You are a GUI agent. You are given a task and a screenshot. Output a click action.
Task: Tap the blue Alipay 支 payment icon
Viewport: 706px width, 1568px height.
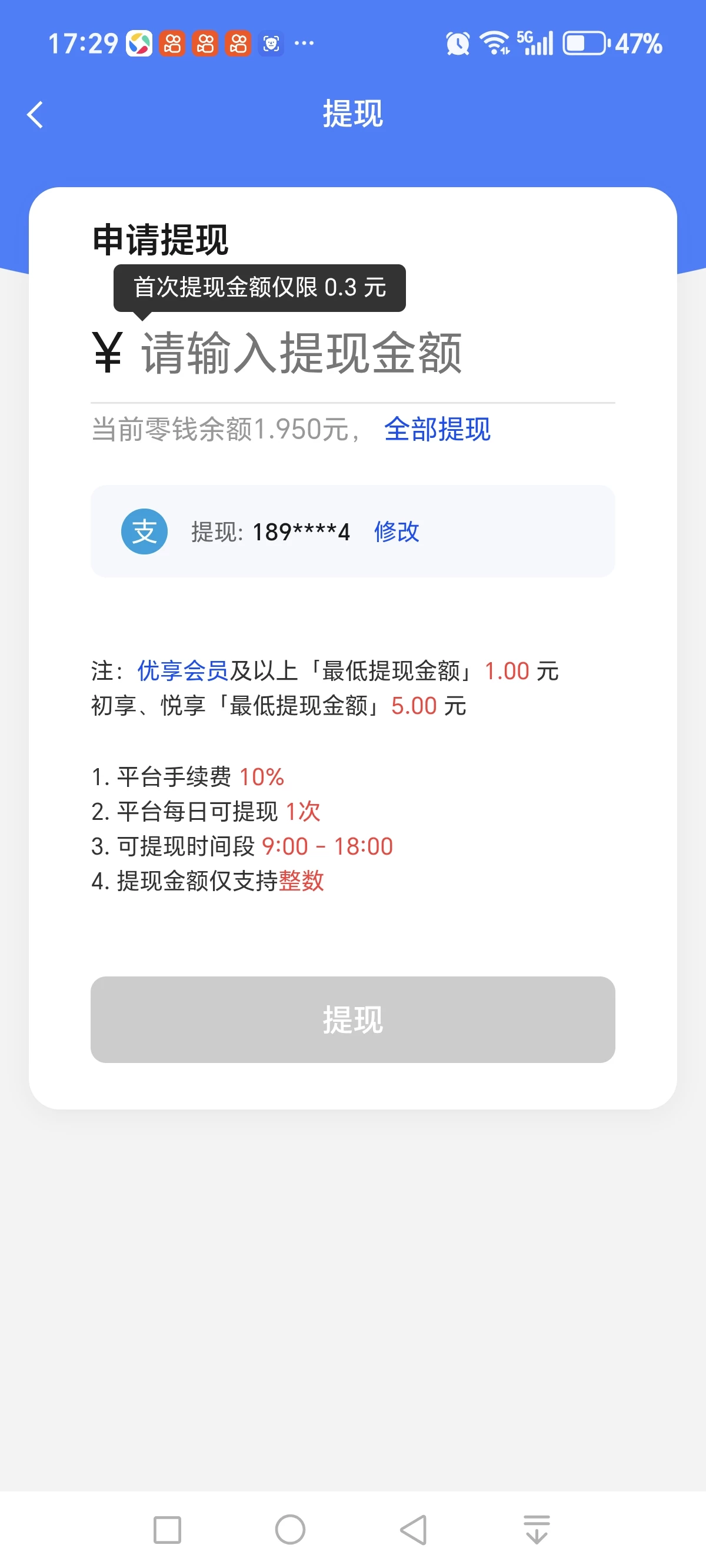[x=144, y=531]
